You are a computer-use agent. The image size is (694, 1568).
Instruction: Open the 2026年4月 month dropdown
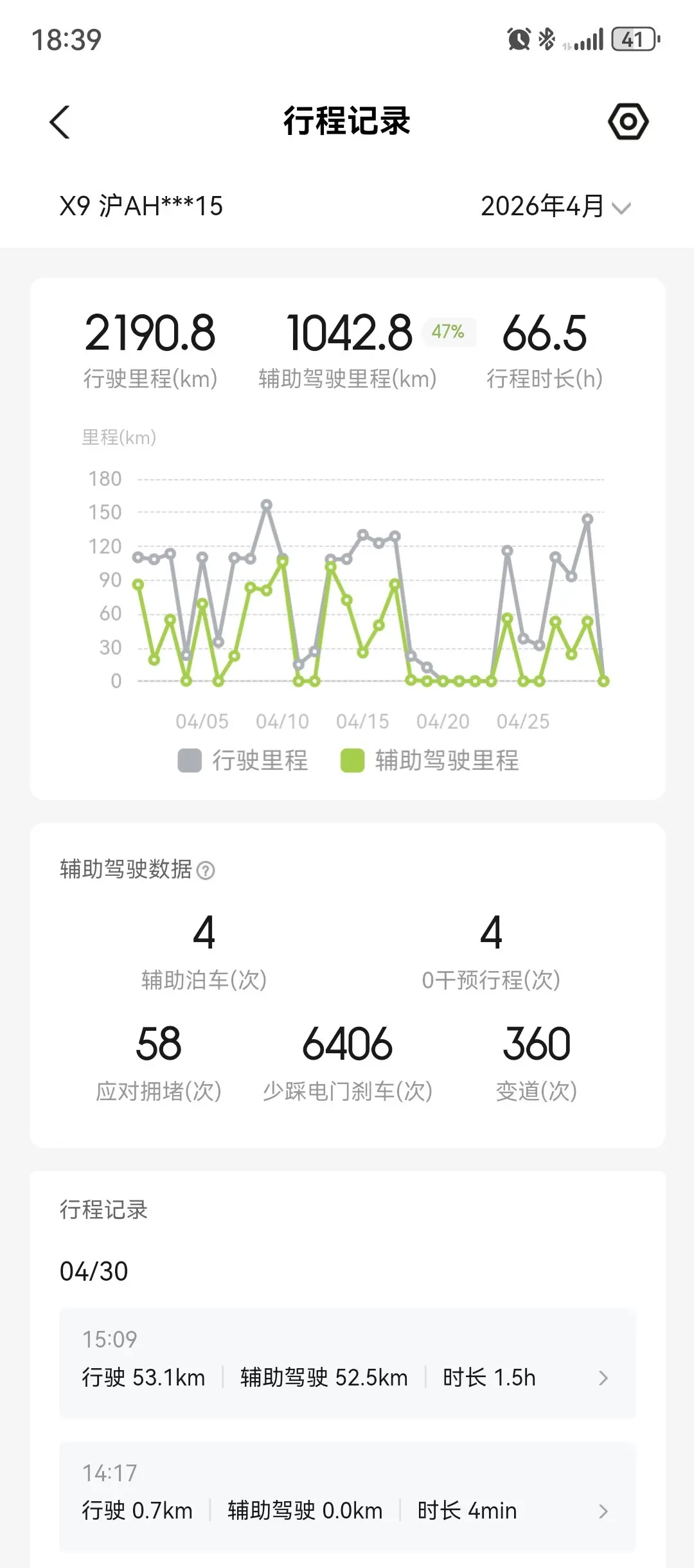click(556, 206)
